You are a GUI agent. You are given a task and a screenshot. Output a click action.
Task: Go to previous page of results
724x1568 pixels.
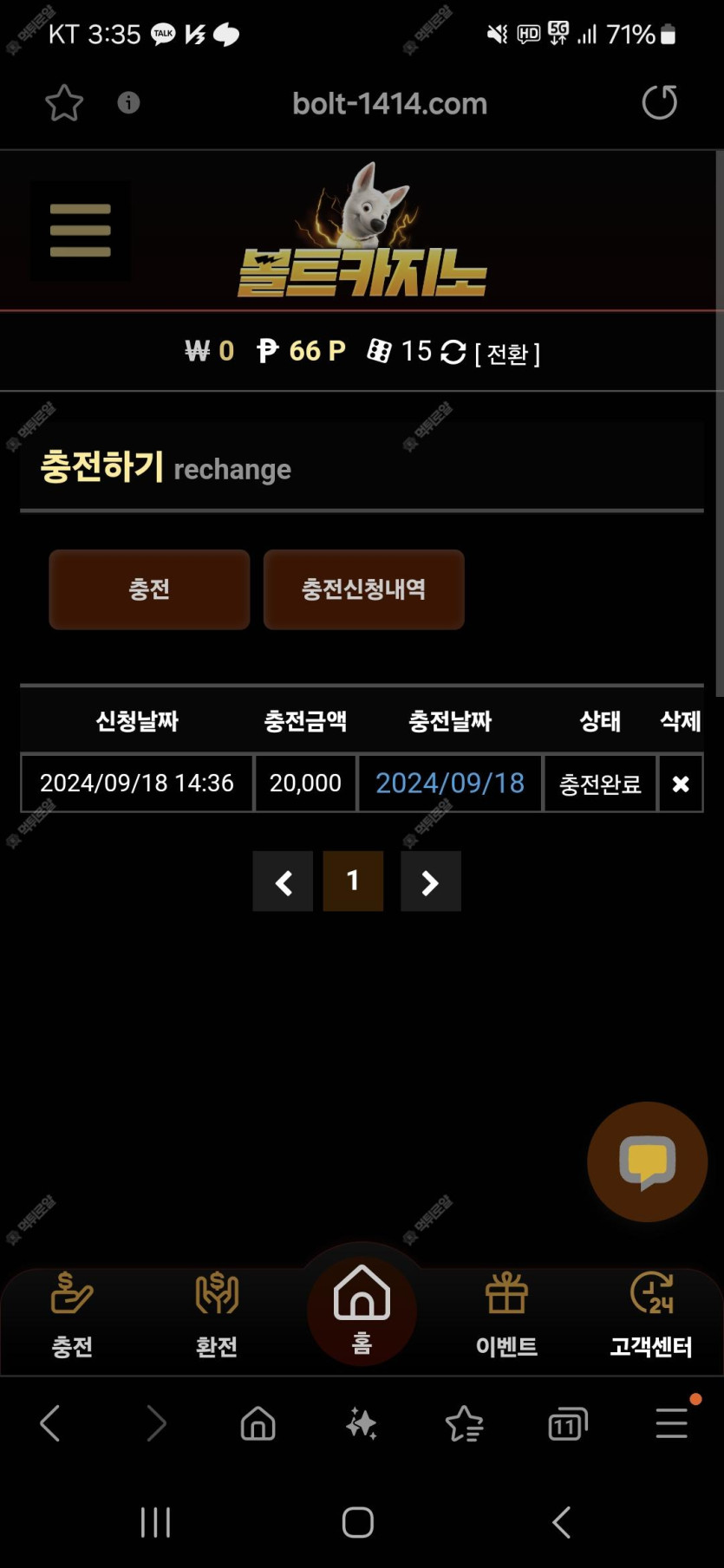283,882
